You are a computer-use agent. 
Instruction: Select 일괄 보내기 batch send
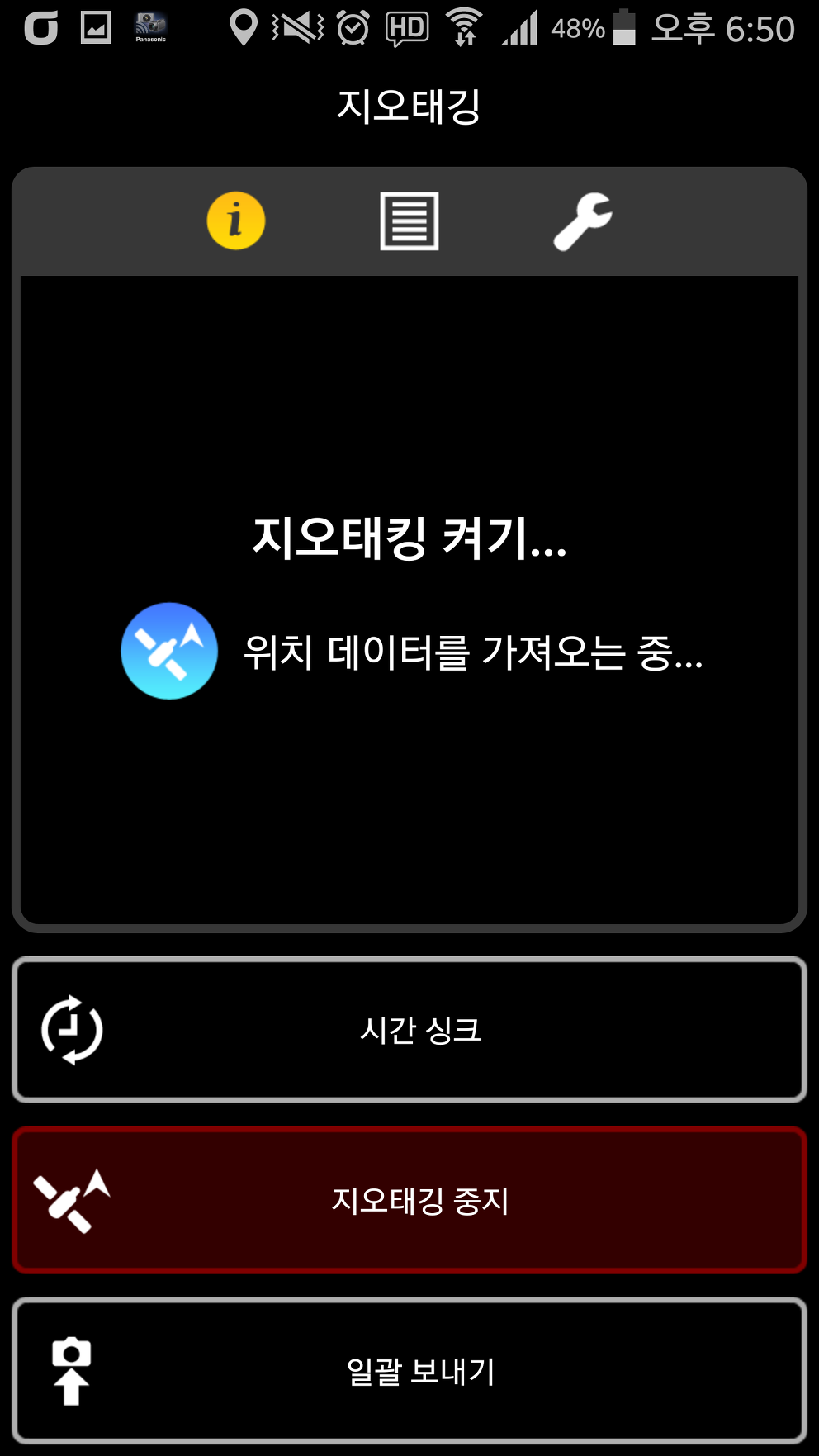click(409, 1371)
